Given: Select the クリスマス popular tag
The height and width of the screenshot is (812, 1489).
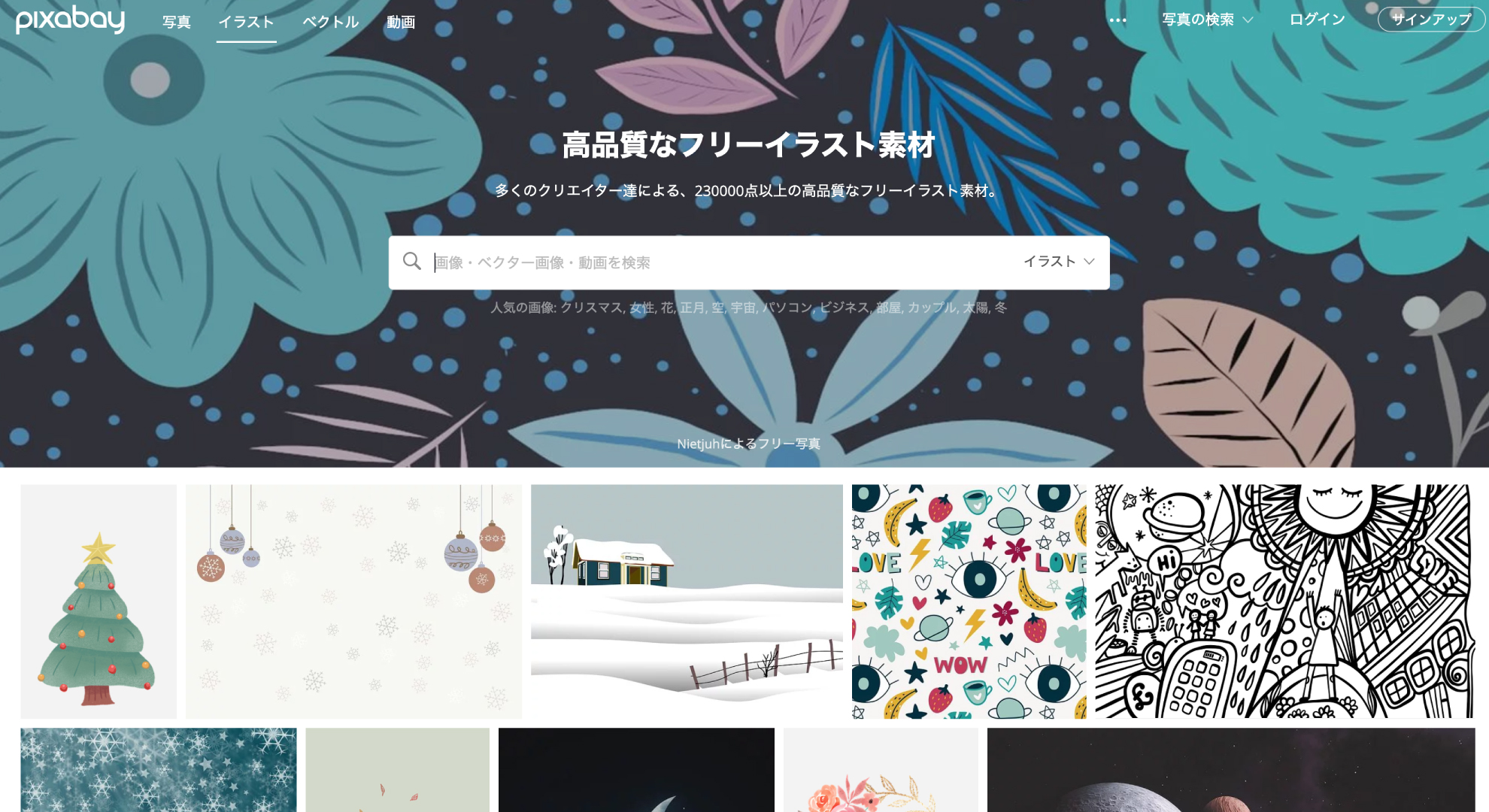Looking at the screenshot, I should pos(591,308).
